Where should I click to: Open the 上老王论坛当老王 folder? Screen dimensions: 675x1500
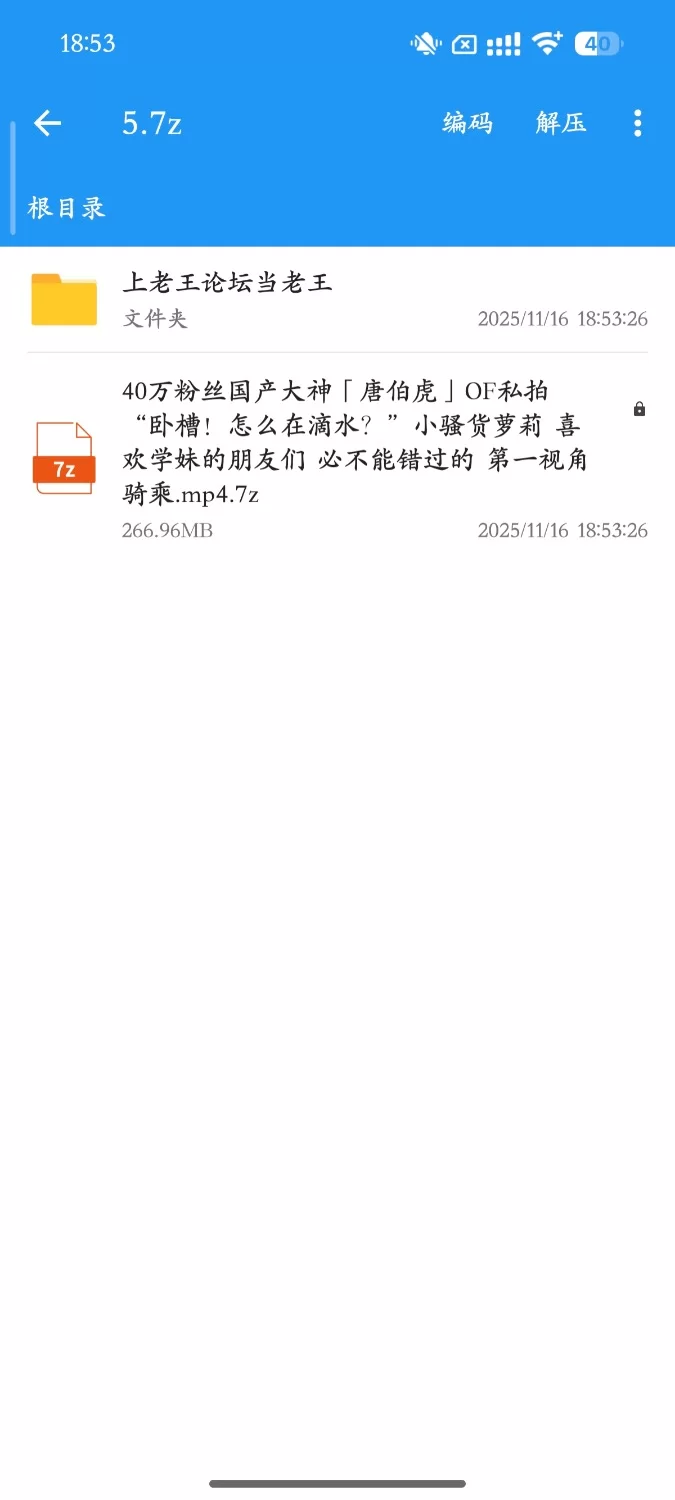coord(337,299)
